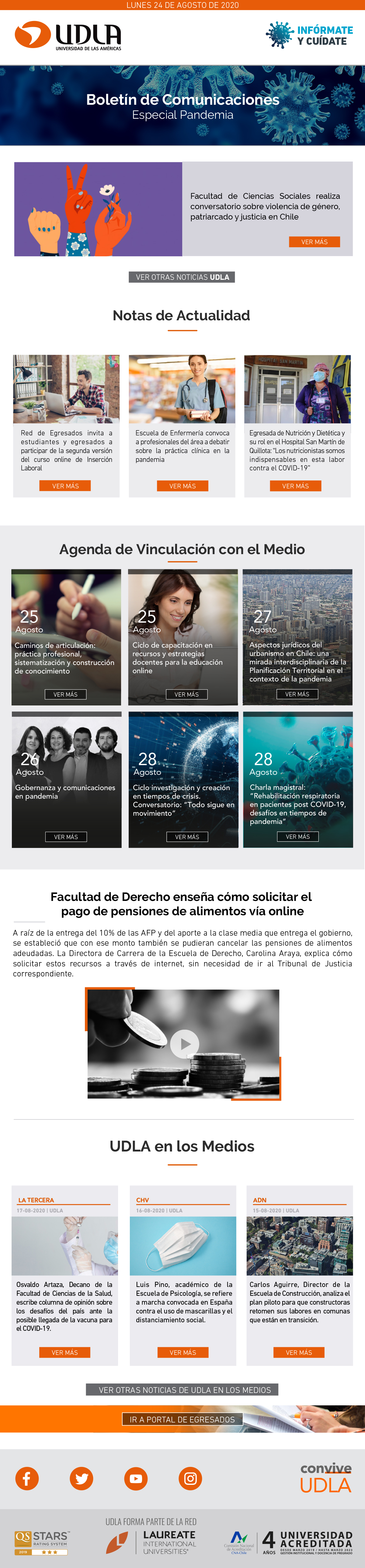Play the pensiones de alimentos video
The height and width of the screenshot is (1568, 365).
point(184,1044)
